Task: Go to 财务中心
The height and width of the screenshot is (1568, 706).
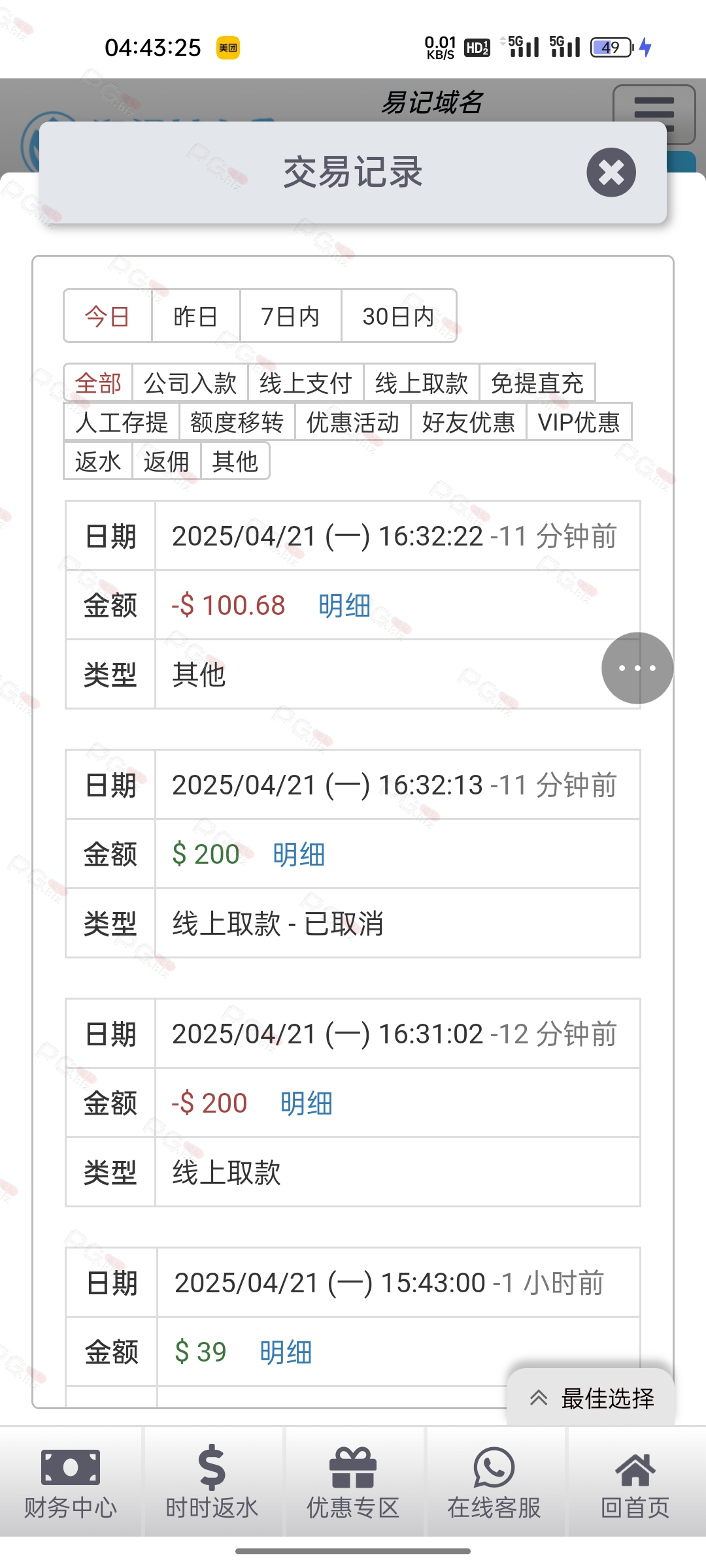Action: (71, 1482)
